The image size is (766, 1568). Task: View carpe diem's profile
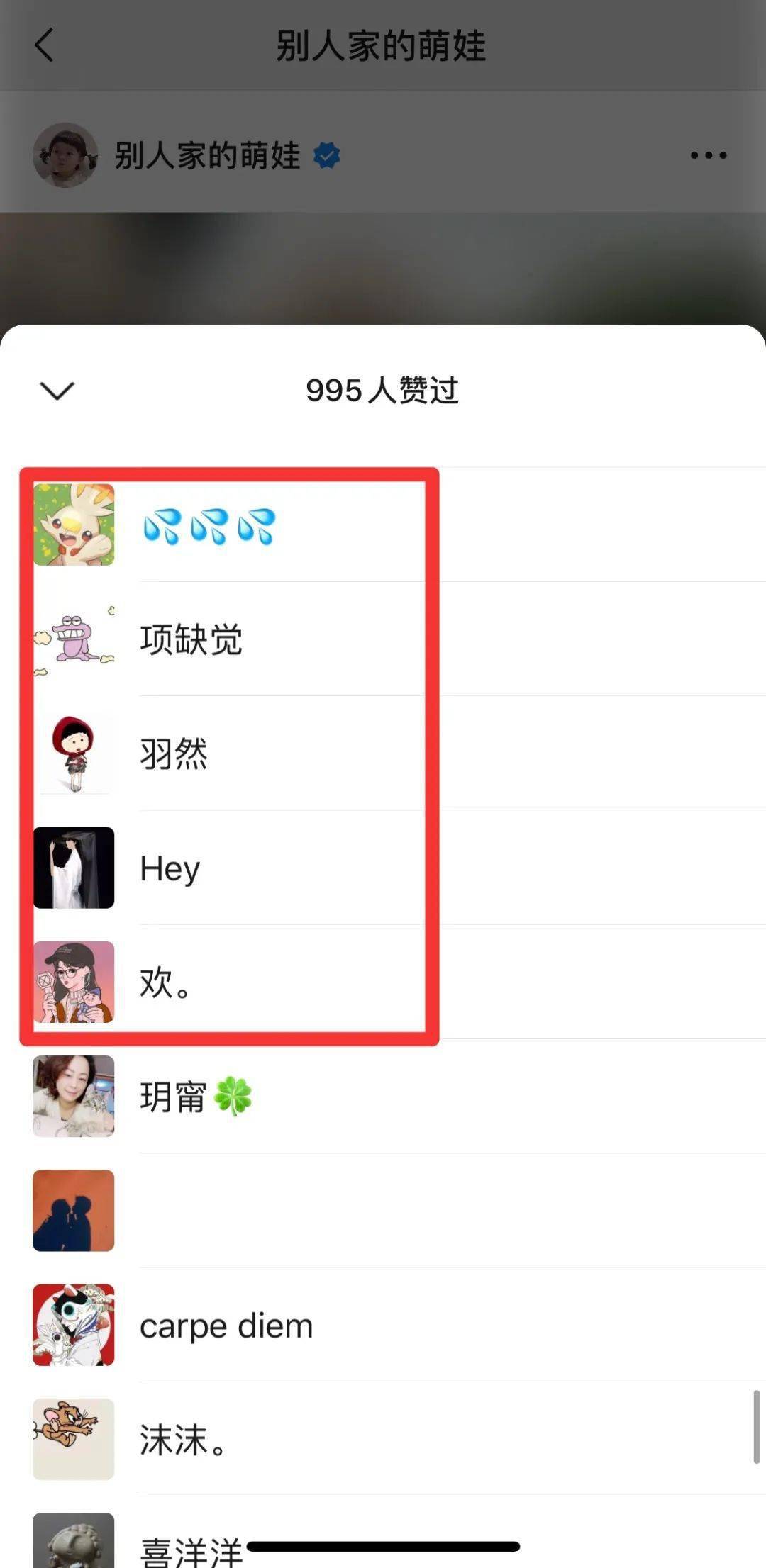tap(383, 1325)
